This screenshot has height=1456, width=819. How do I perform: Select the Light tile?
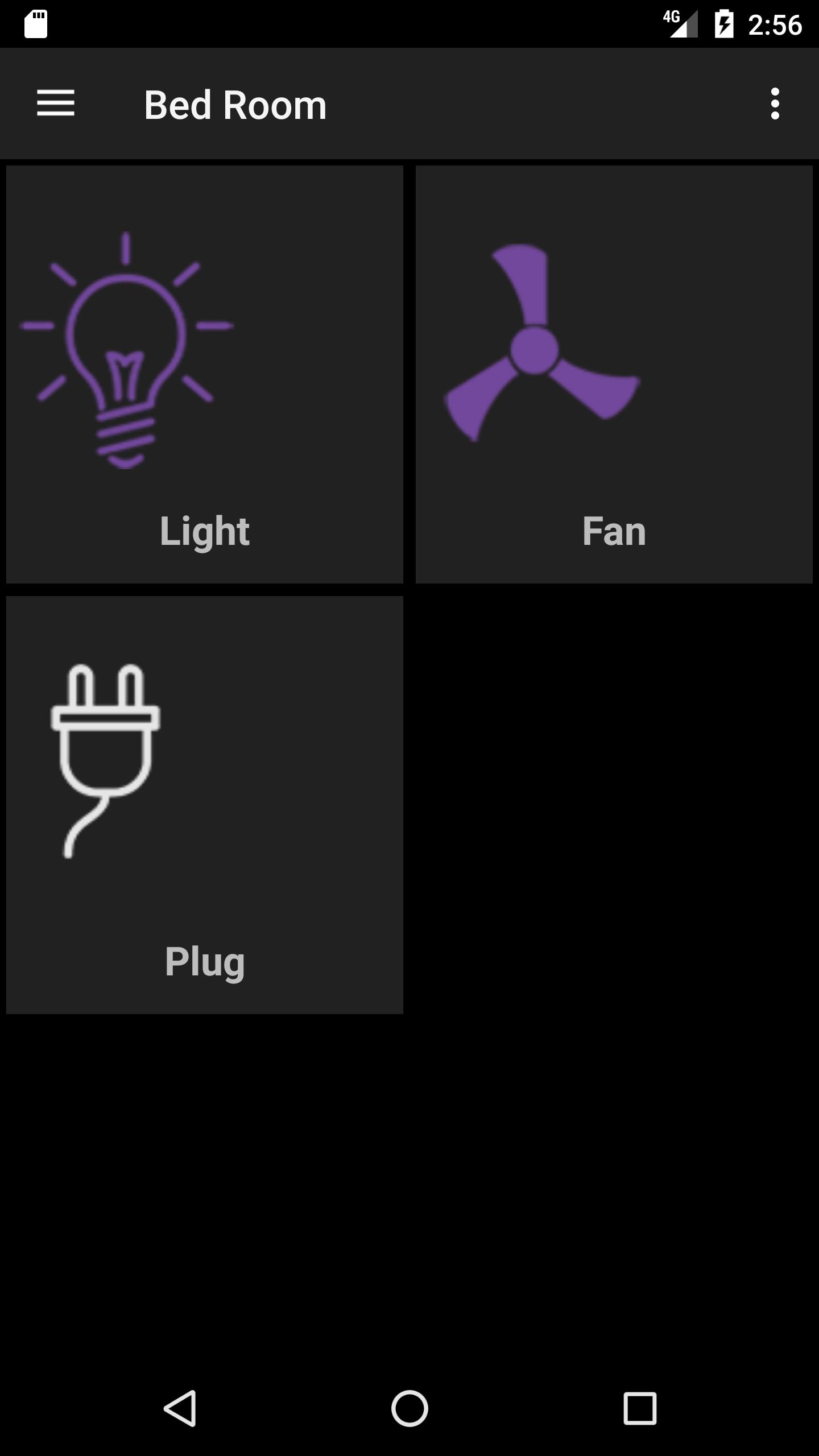click(204, 381)
